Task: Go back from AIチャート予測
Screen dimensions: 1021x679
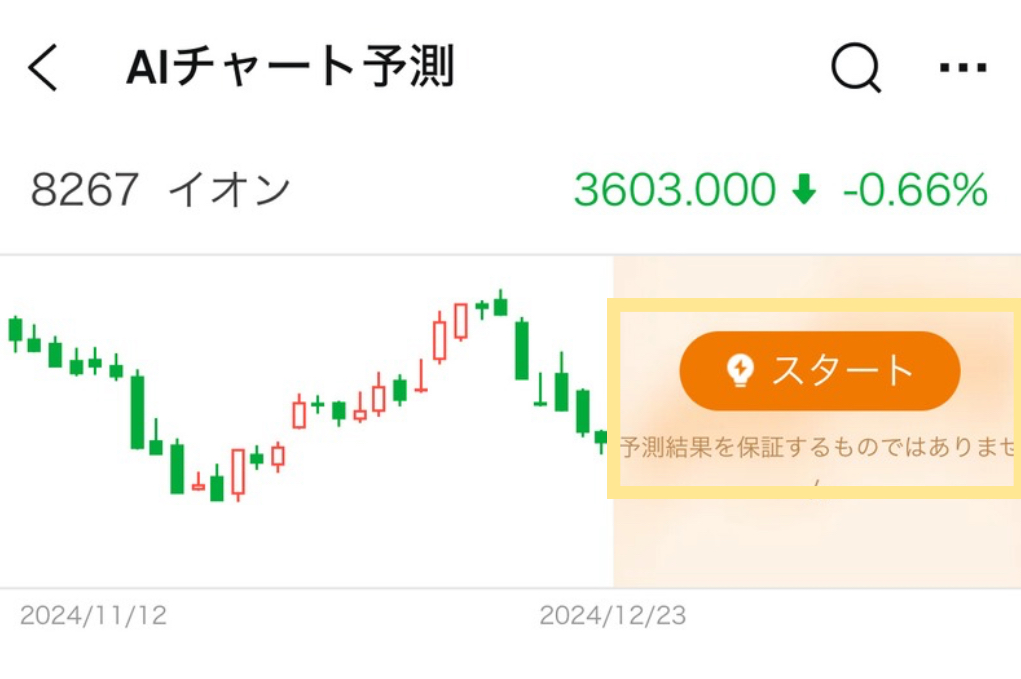Action: [x=43, y=69]
